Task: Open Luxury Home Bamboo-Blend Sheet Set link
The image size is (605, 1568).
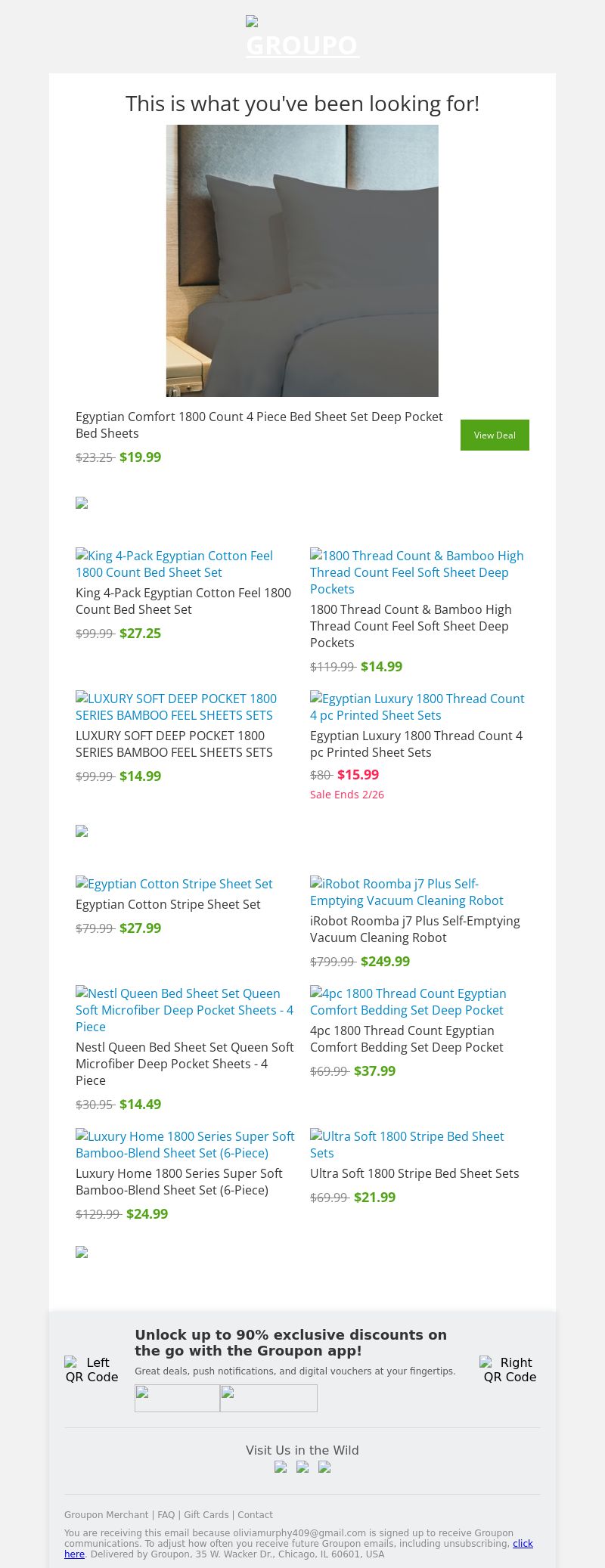Action: pos(185,1145)
